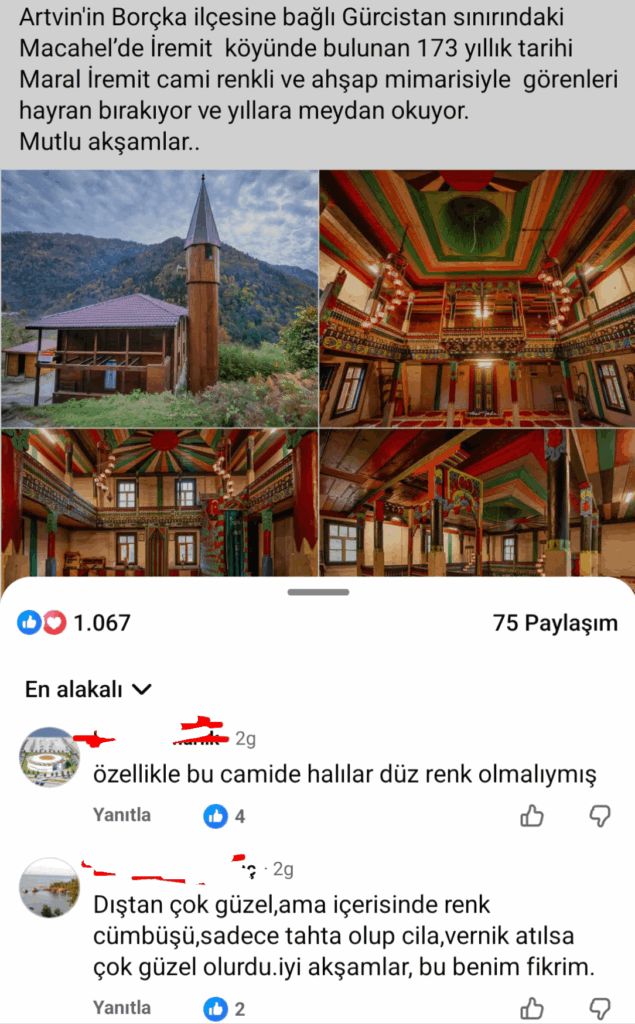Like the comment about halılar düz renk
Screen dimensions: 635x1024
pos(532,816)
